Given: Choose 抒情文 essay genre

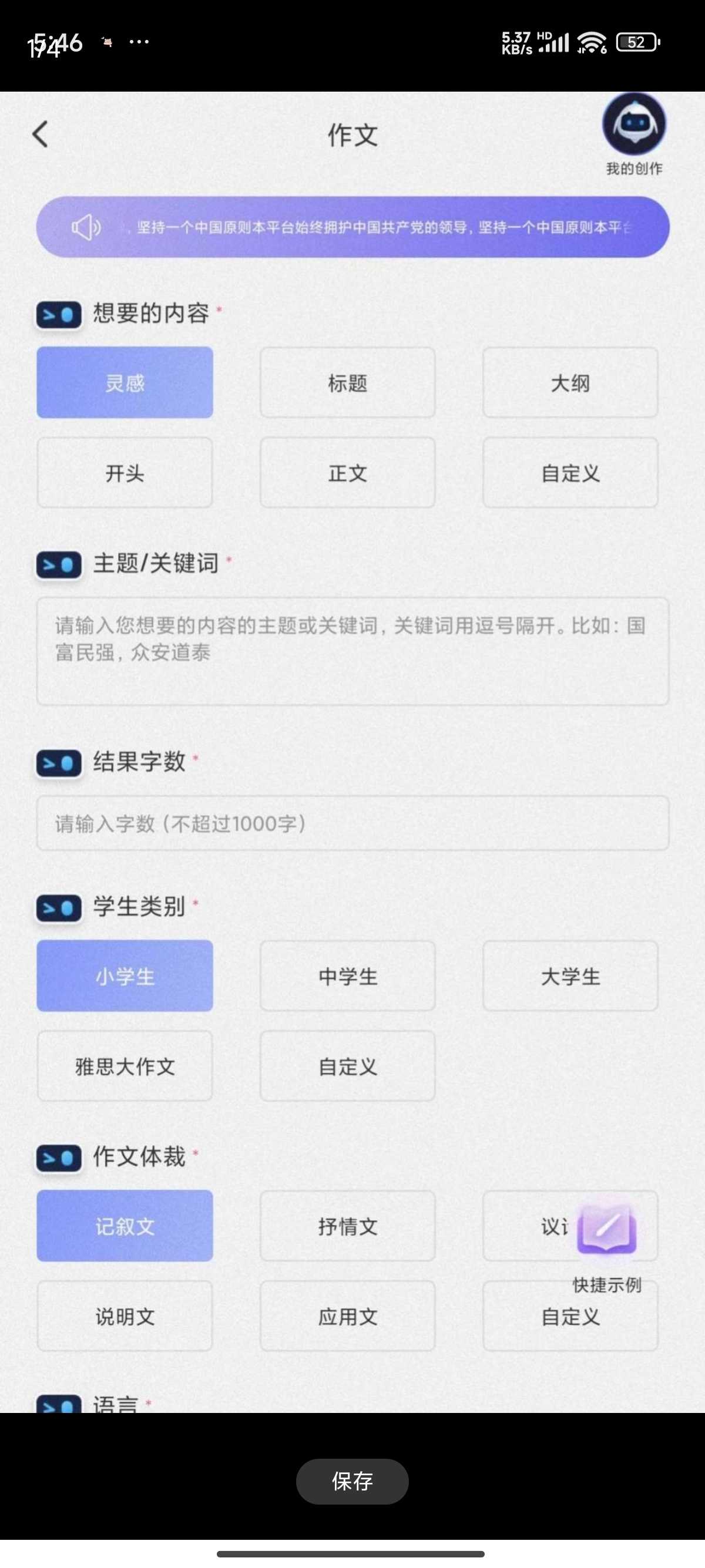Looking at the screenshot, I should [x=347, y=1227].
